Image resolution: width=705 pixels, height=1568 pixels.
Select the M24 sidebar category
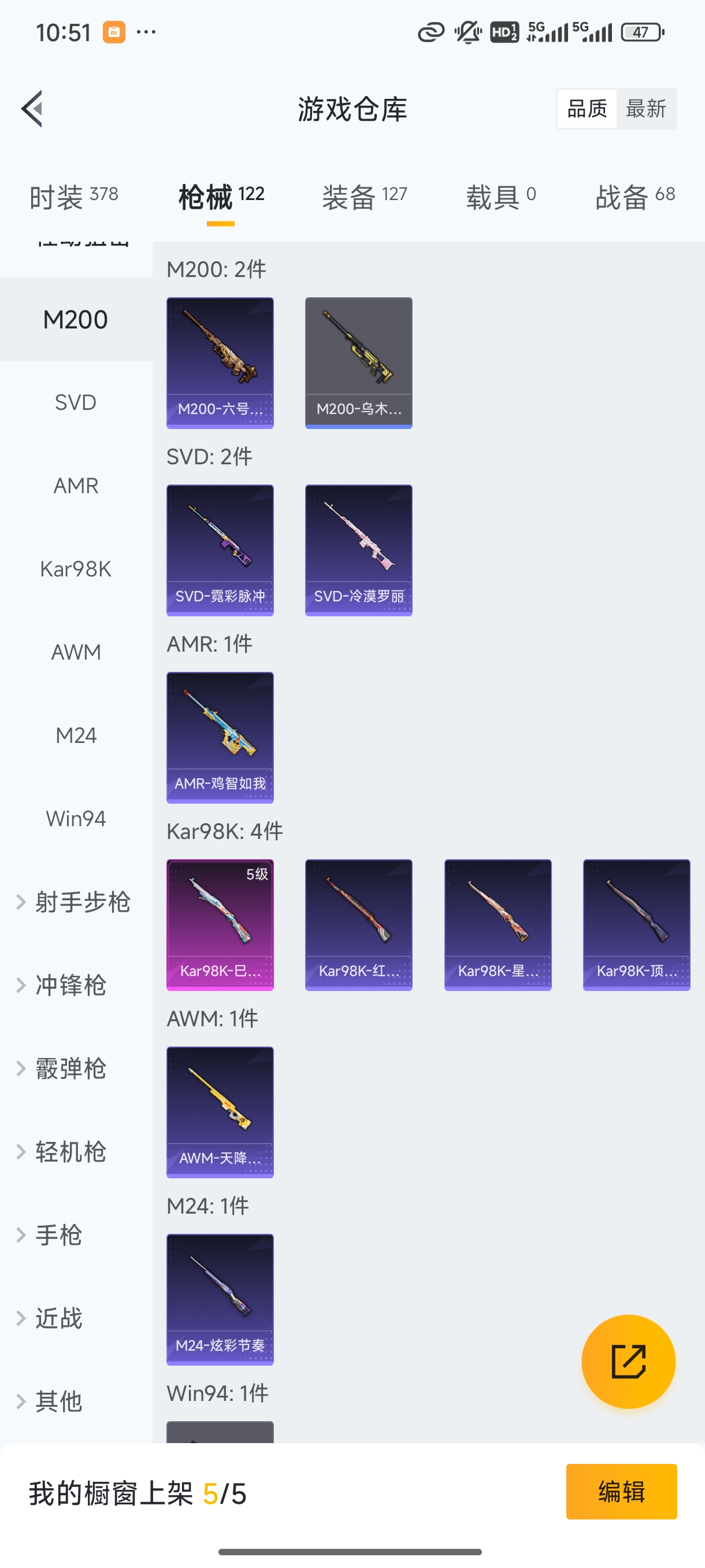[x=76, y=735]
